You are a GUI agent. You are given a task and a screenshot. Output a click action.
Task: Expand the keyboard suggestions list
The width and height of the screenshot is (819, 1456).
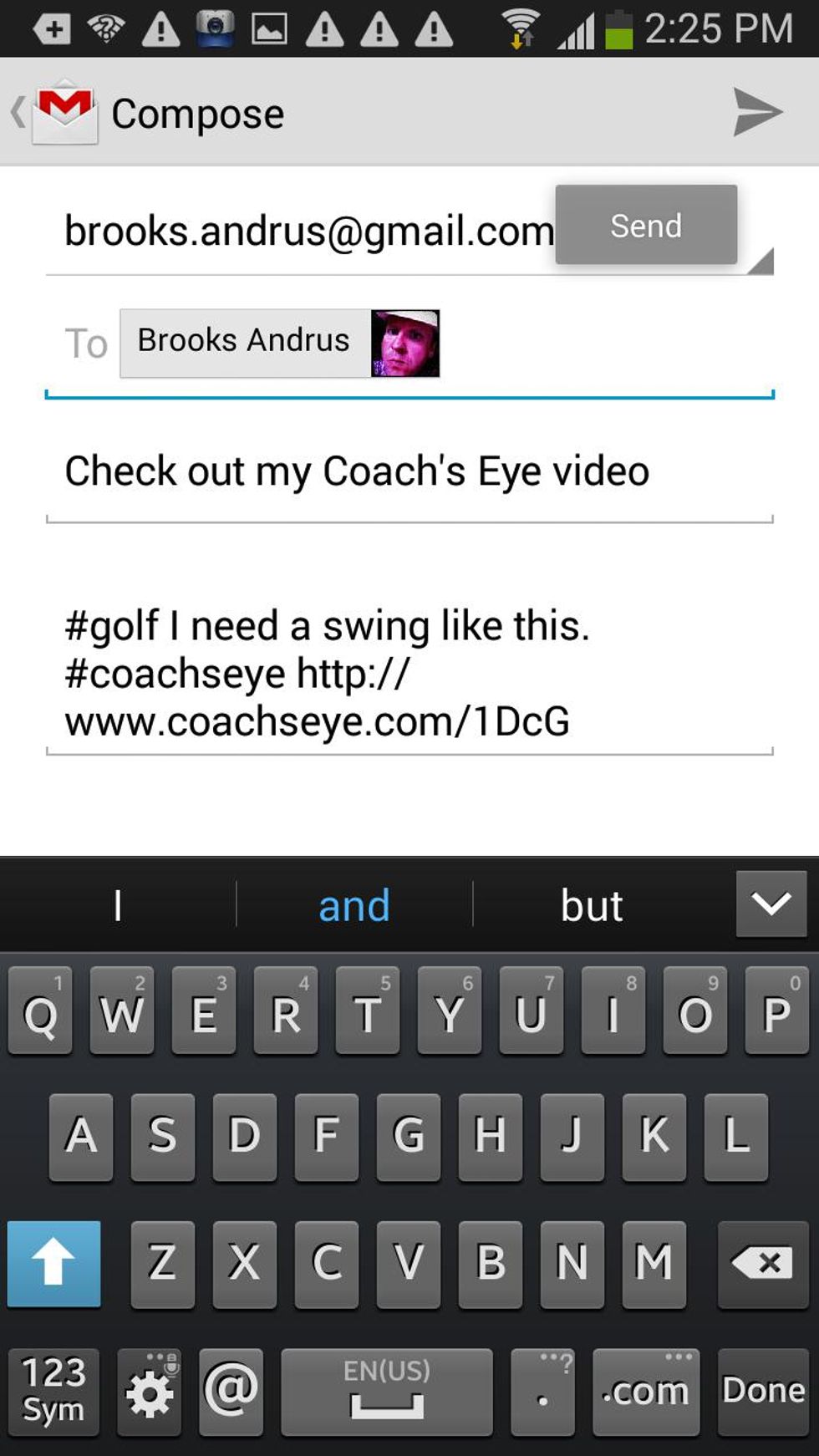coord(771,904)
